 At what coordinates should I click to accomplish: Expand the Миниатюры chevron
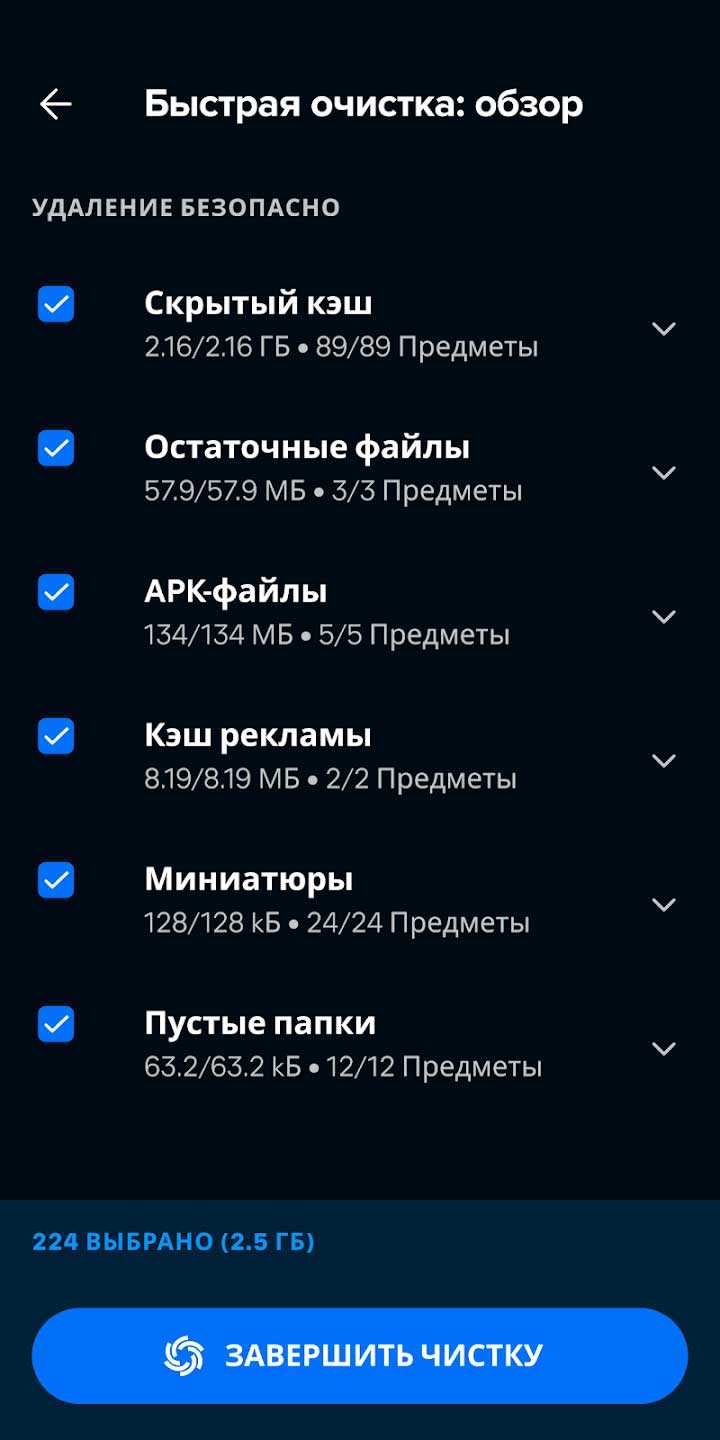(x=664, y=904)
